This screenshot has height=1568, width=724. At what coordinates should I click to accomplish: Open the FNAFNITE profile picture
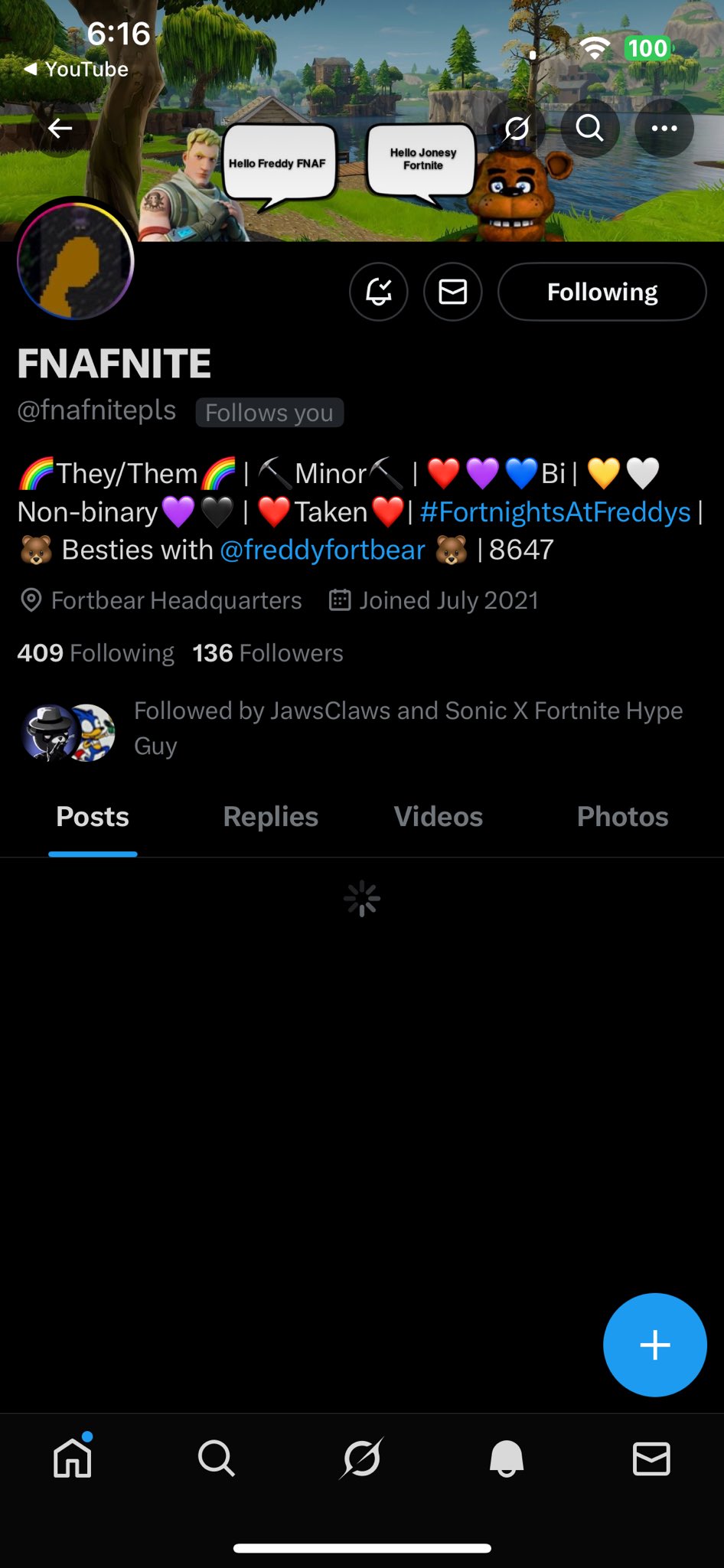click(x=76, y=261)
